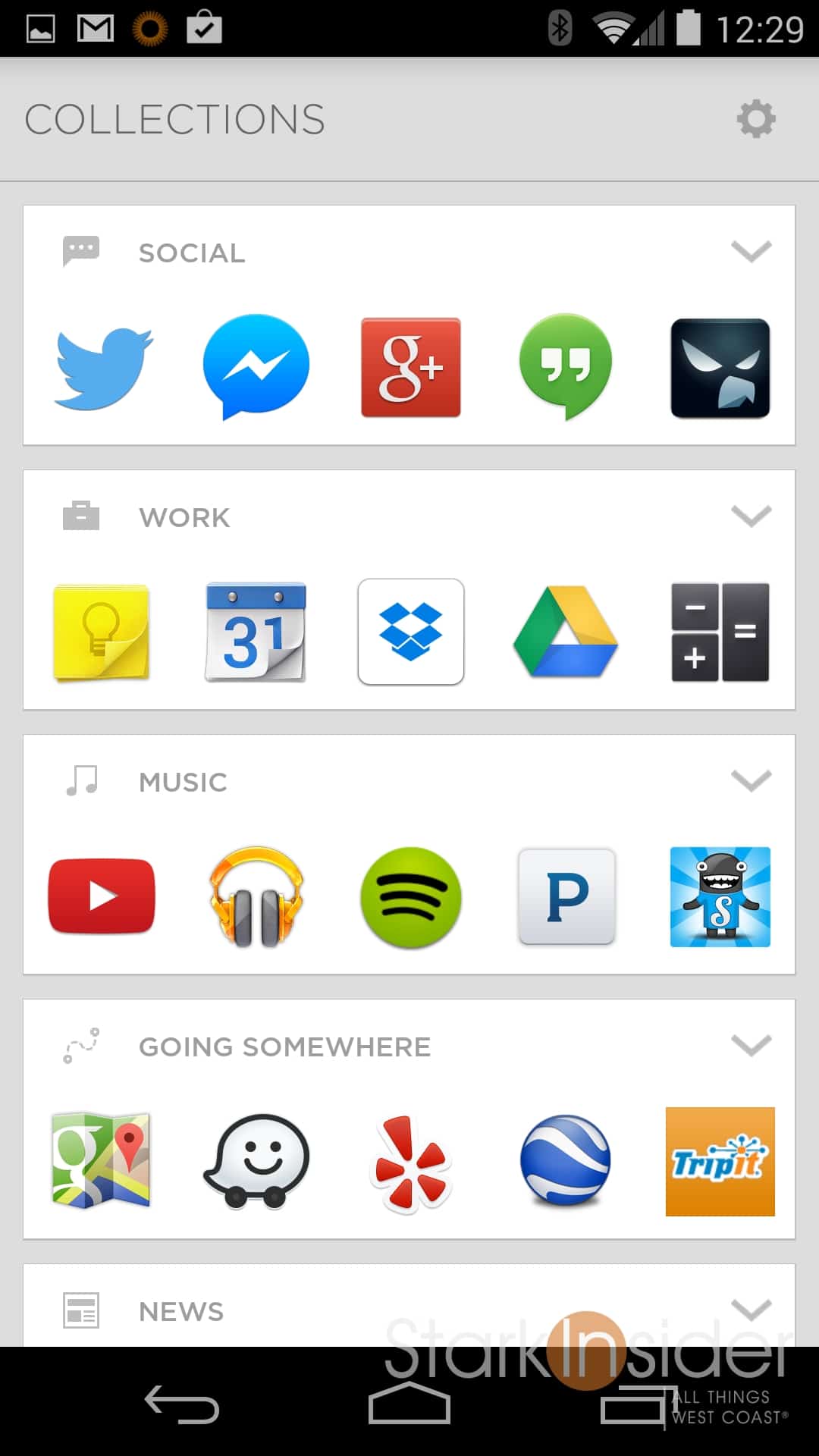Launch the Pandora app

click(x=566, y=896)
